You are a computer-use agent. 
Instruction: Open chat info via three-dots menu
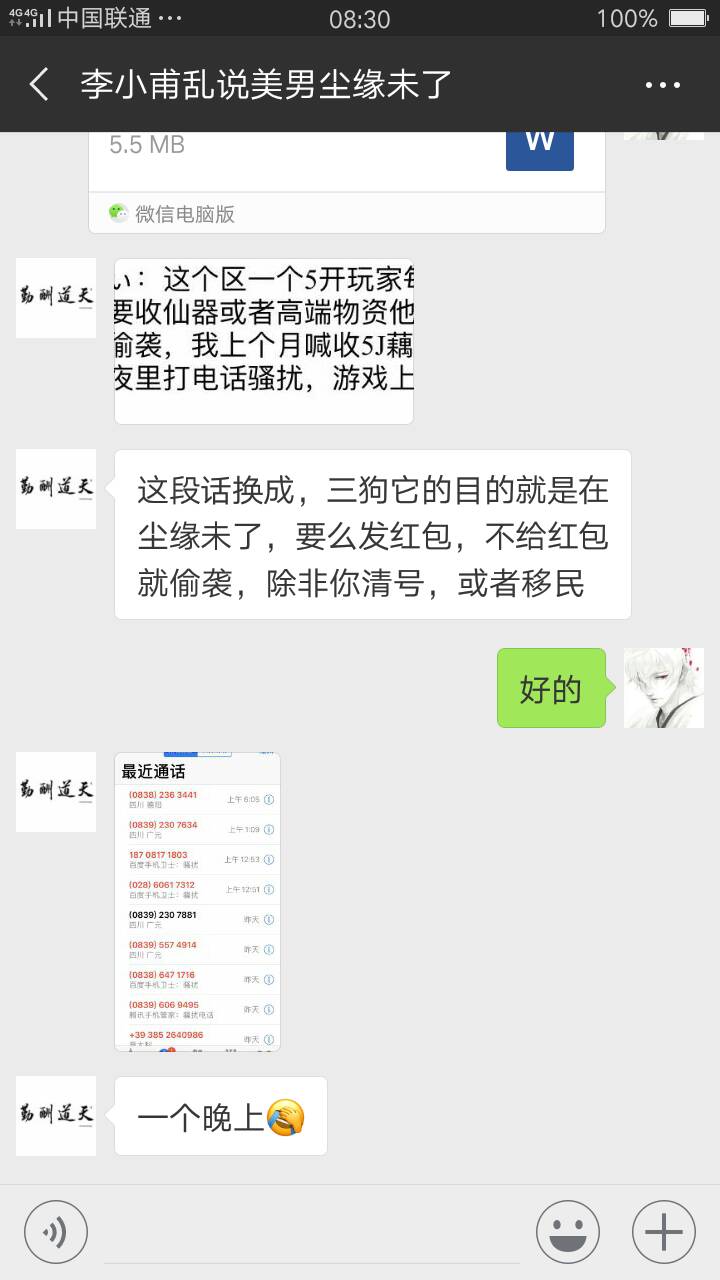pos(662,85)
